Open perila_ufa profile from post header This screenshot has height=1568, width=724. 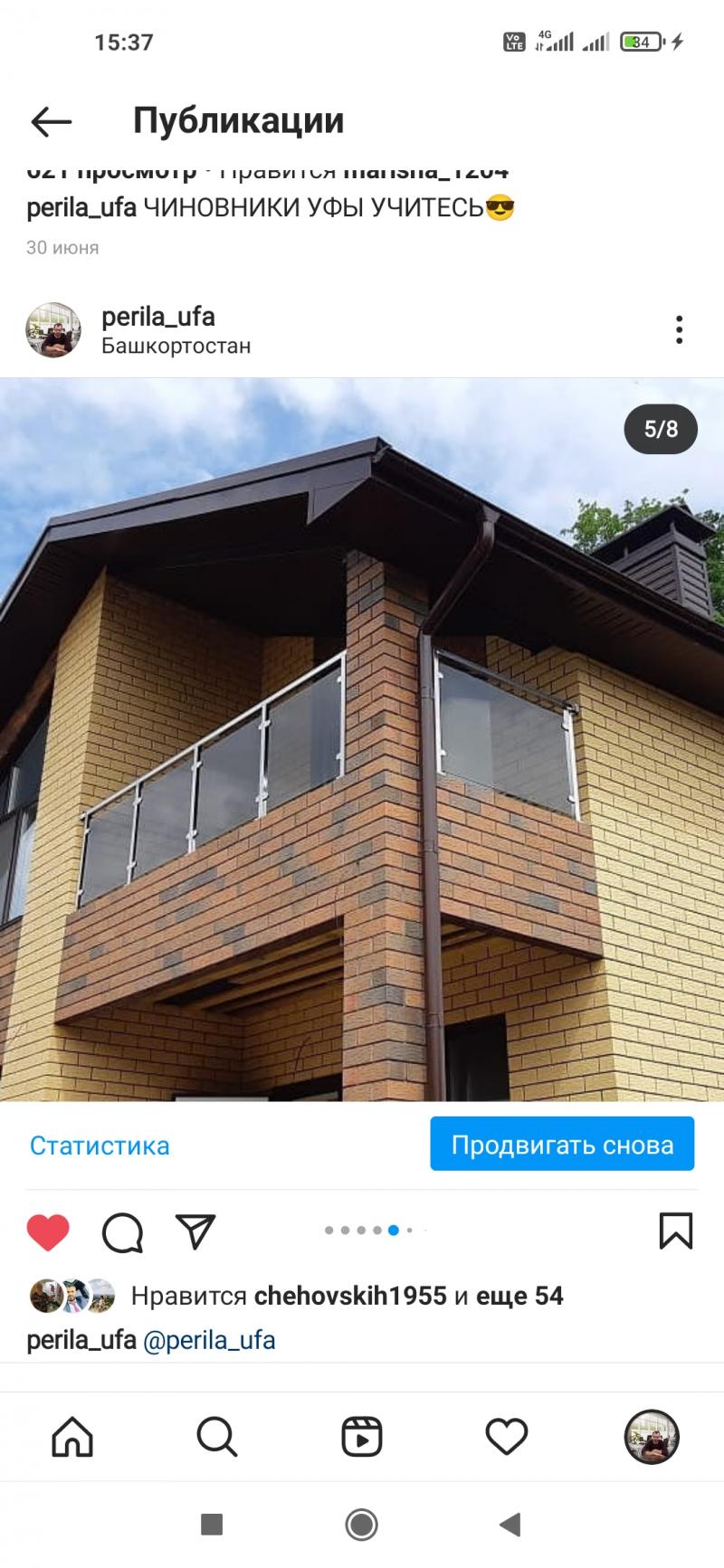(x=157, y=317)
